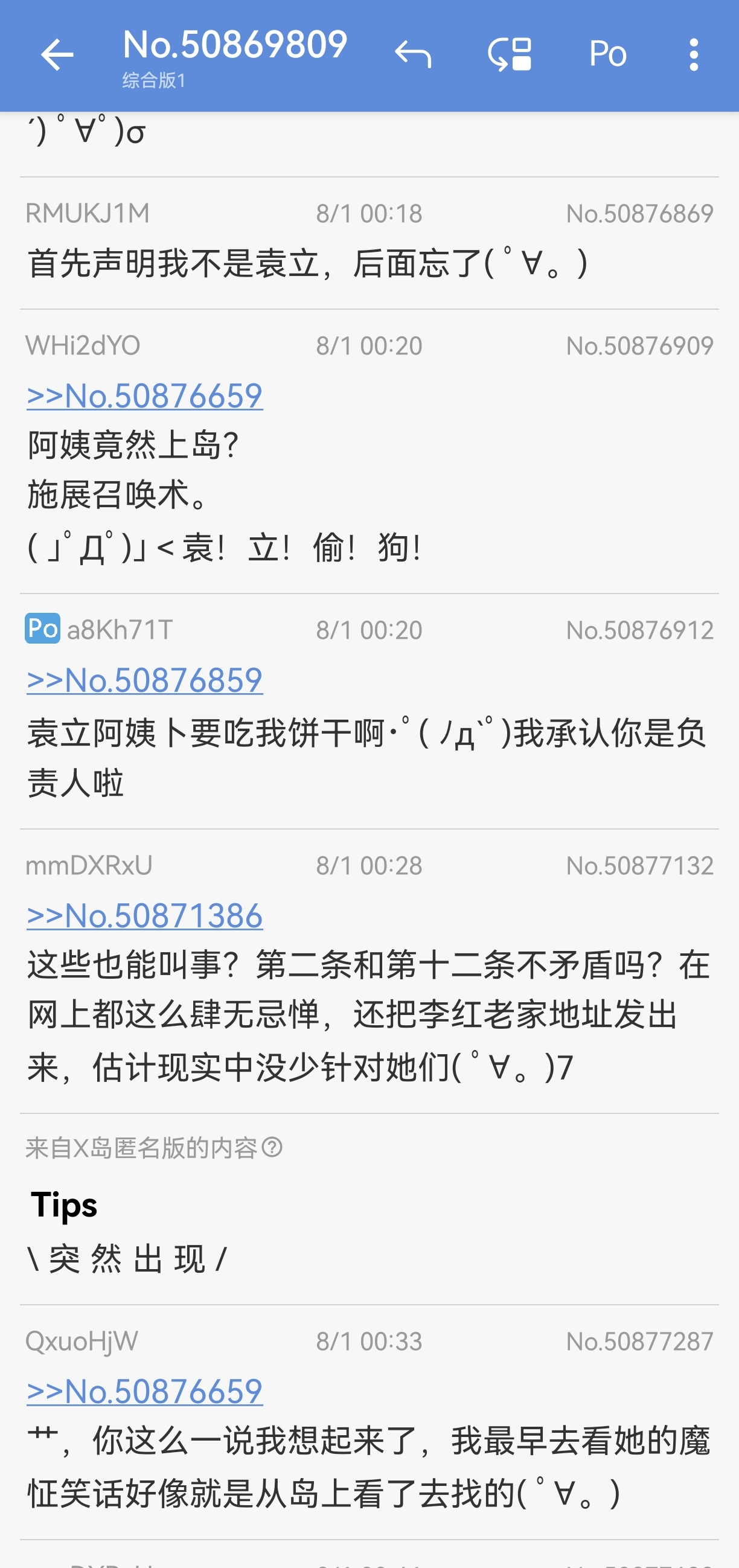Go back using the top arrow
The image size is (739, 1568).
pos(57,55)
